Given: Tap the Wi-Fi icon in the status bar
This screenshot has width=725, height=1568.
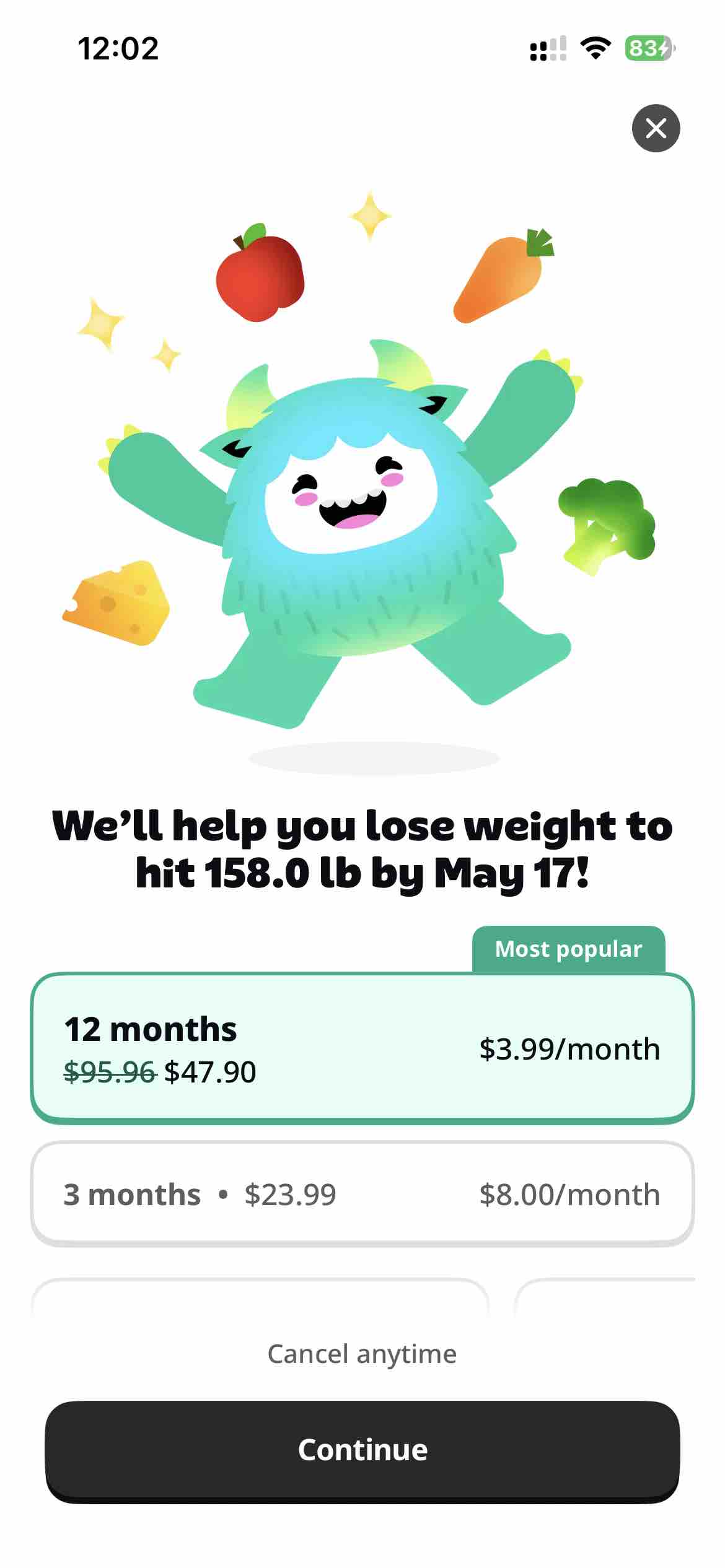Looking at the screenshot, I should click(x=594, y=49).
